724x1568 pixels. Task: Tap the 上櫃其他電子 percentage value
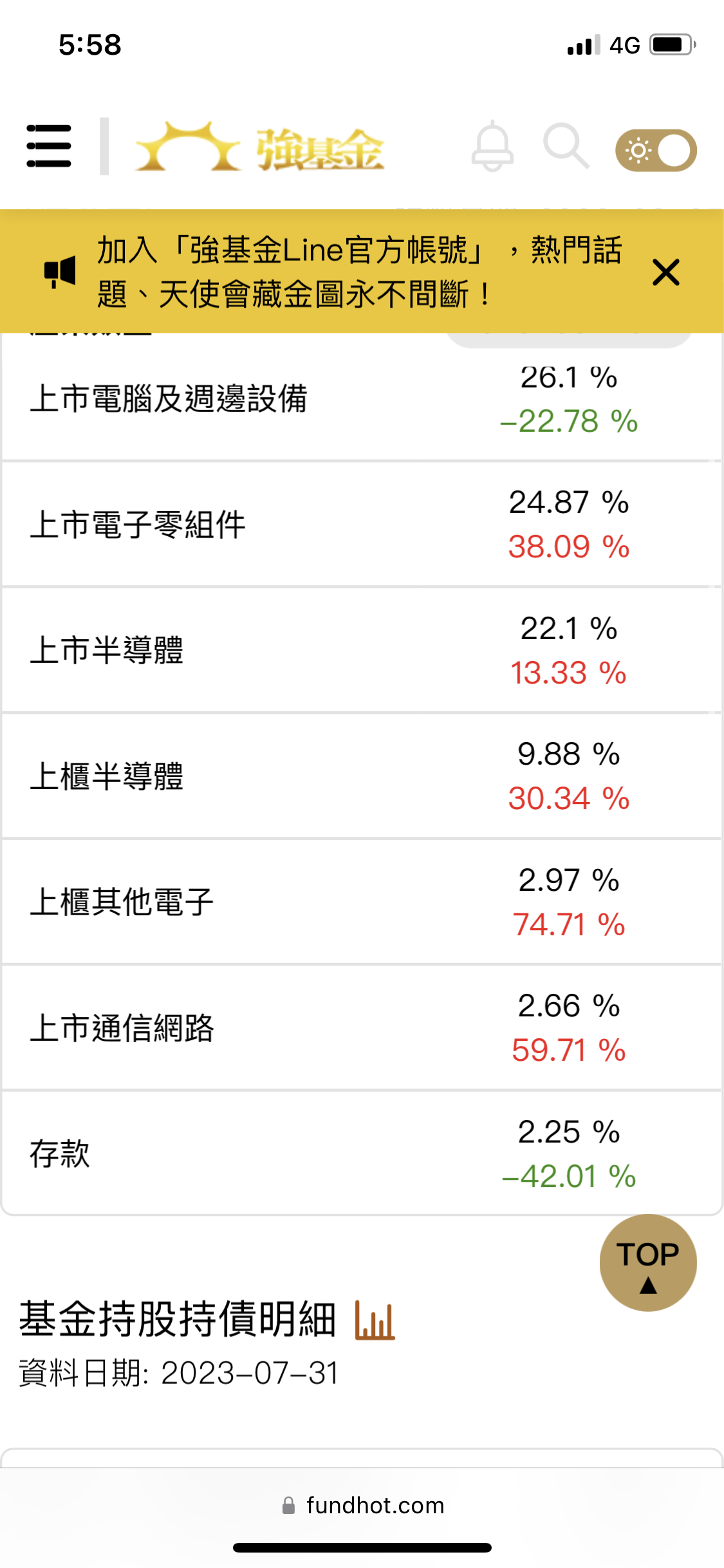(x=570, y=901)
